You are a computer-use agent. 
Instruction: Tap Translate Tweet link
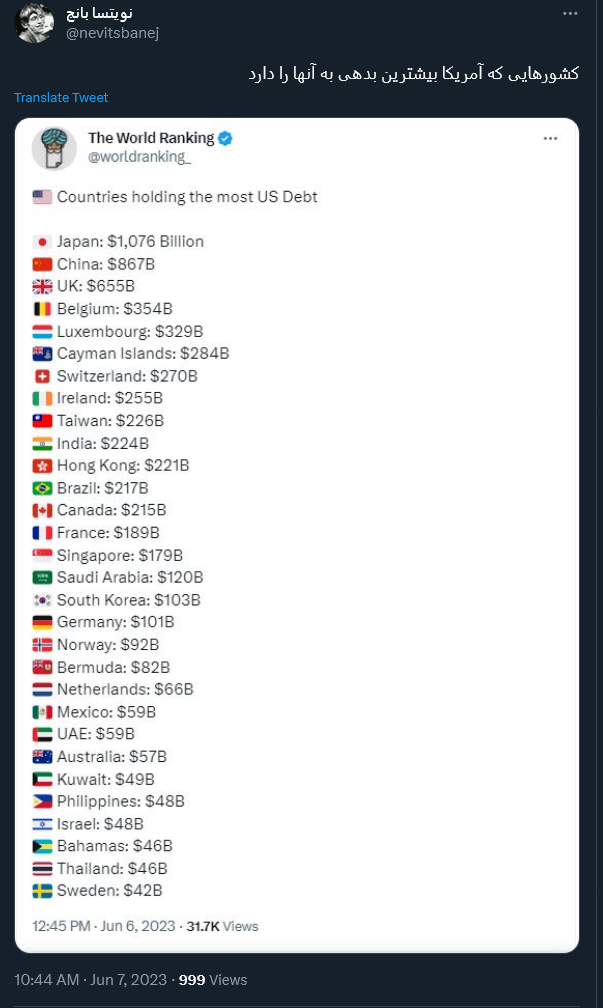pos(61,97)
